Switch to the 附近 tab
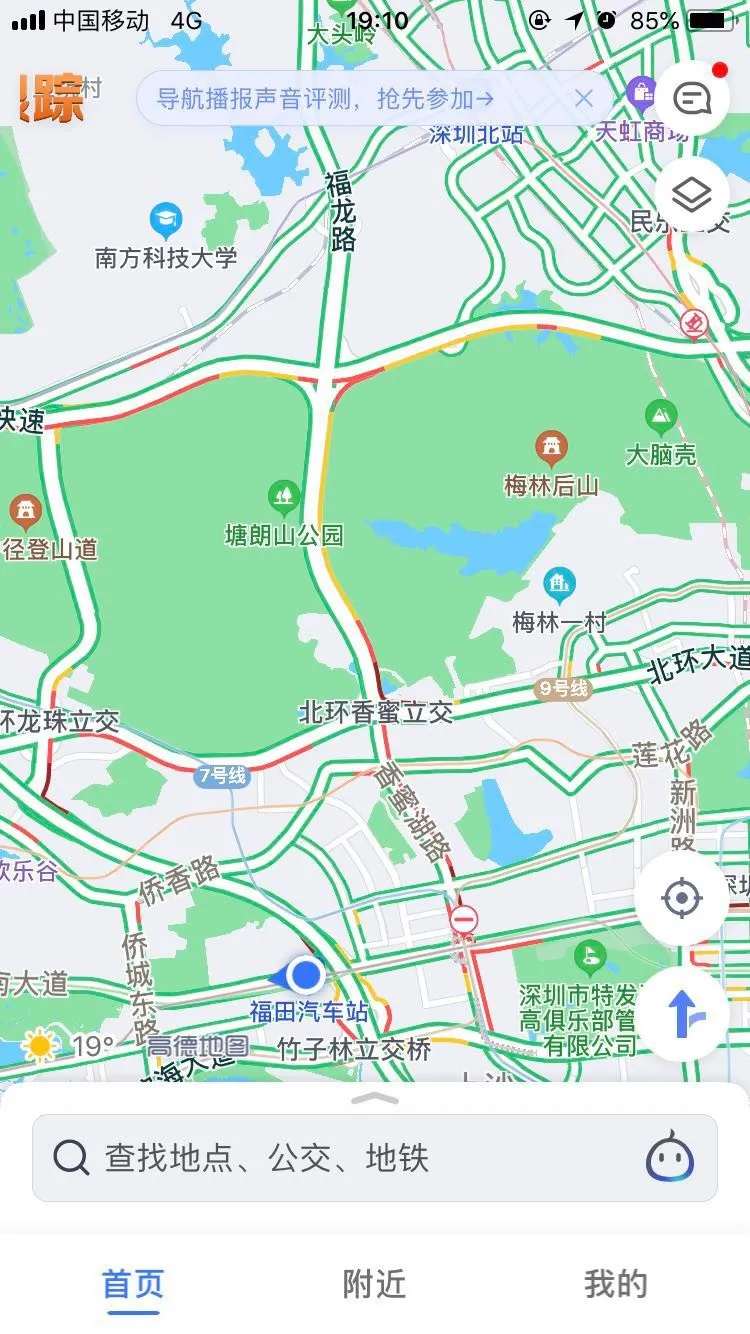The width and height of the screenshot is (750, 1334). [x=375, y=1284]
